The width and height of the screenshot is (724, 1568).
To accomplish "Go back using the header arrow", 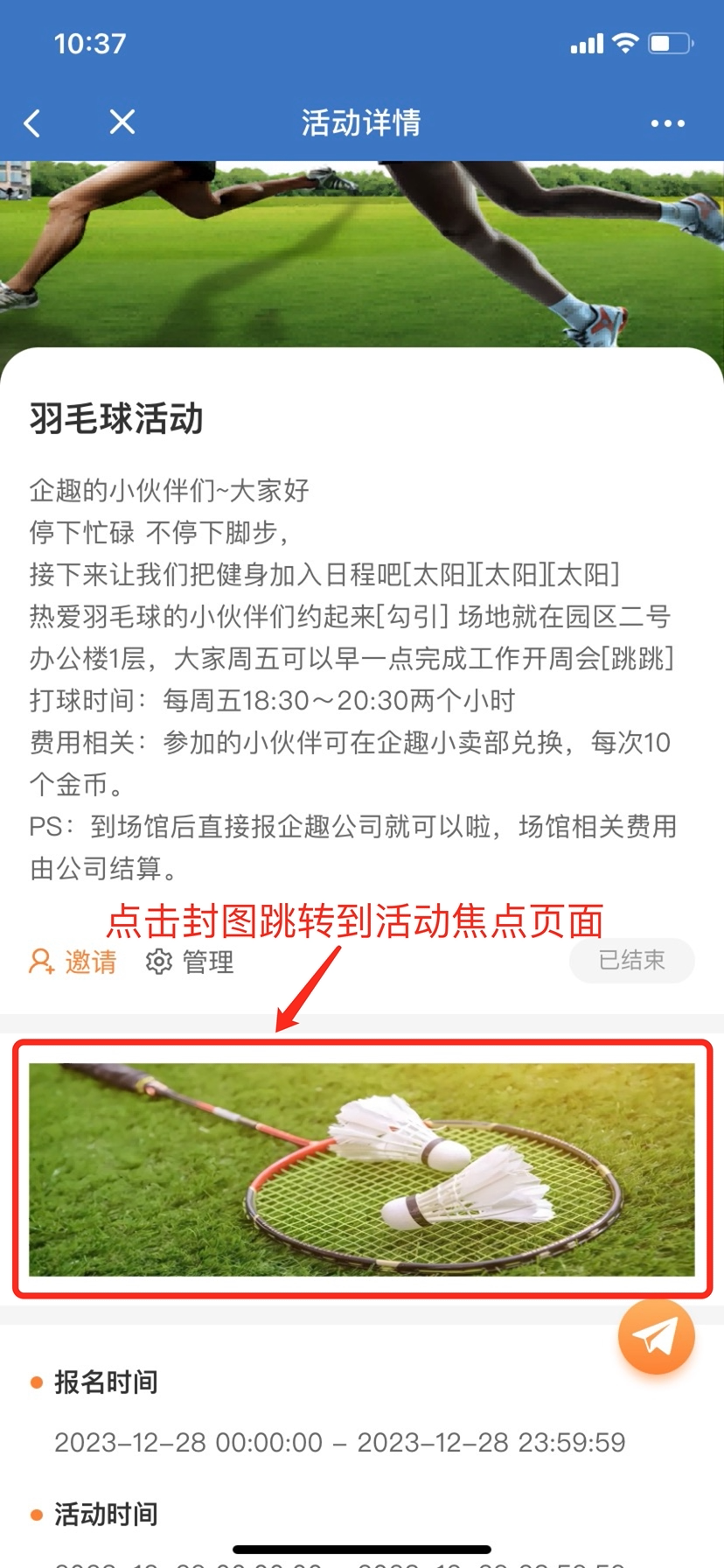I will coord(32,123).
